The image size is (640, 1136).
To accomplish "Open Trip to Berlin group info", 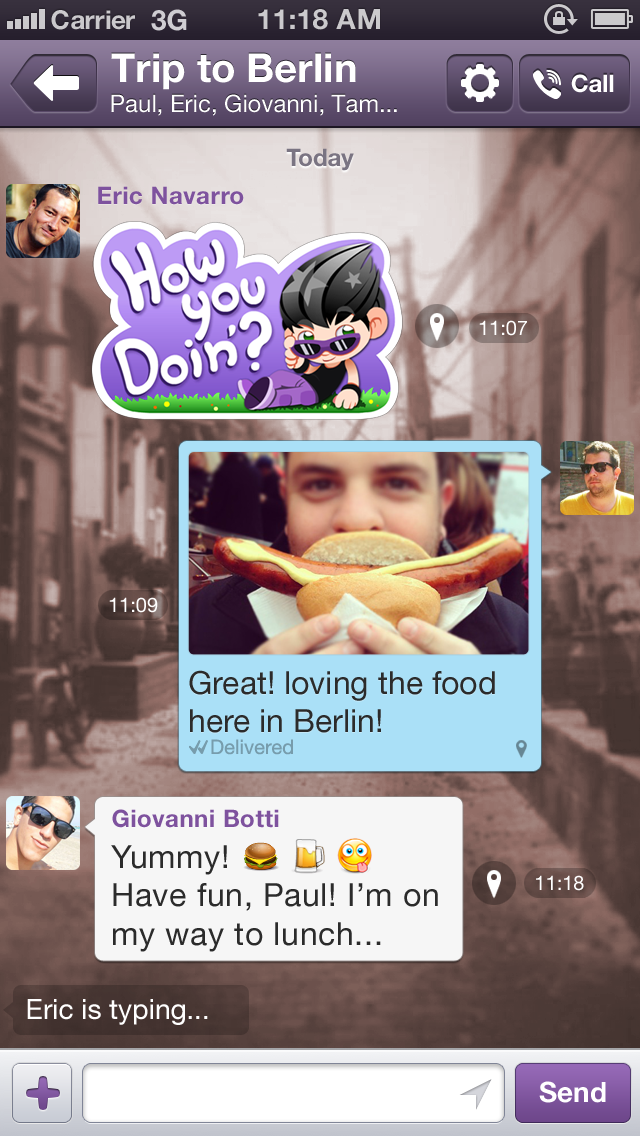I will (x=254, y=83).
